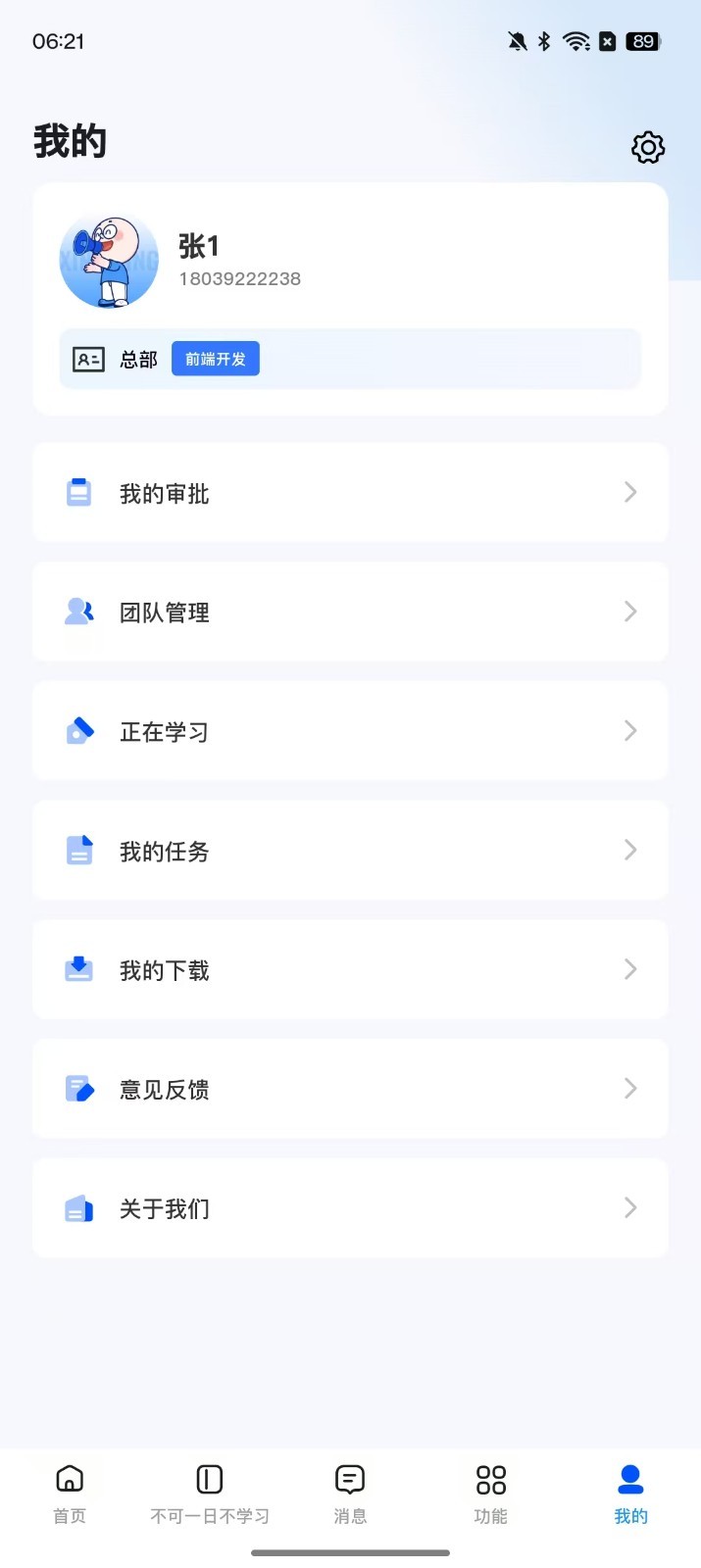Switch to the 首页 tab
The image size is (701, 1568).
tap(70, 1494)
